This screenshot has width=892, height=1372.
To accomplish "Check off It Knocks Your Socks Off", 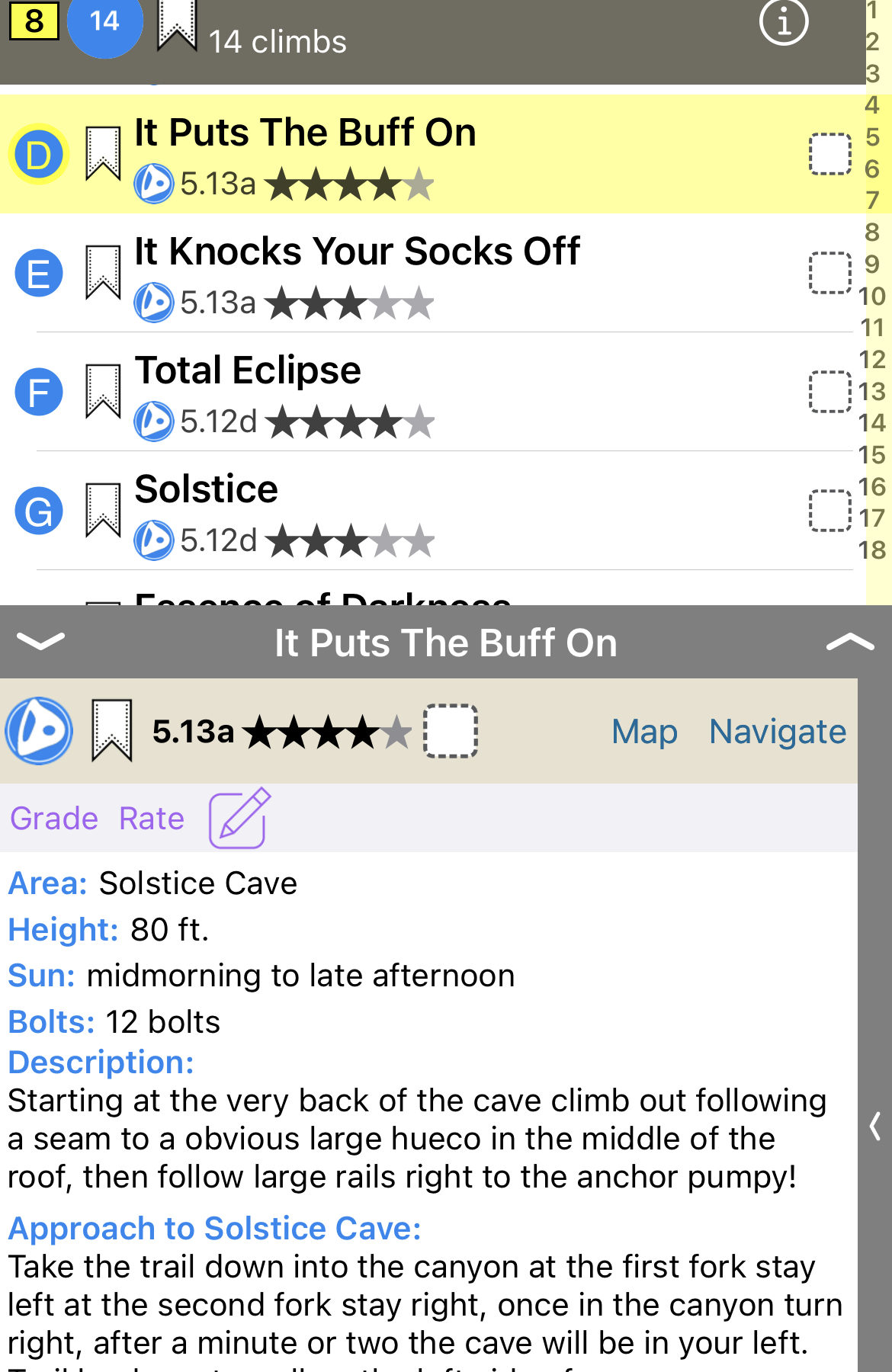I will pyautogui.click(x=829, y=273).
